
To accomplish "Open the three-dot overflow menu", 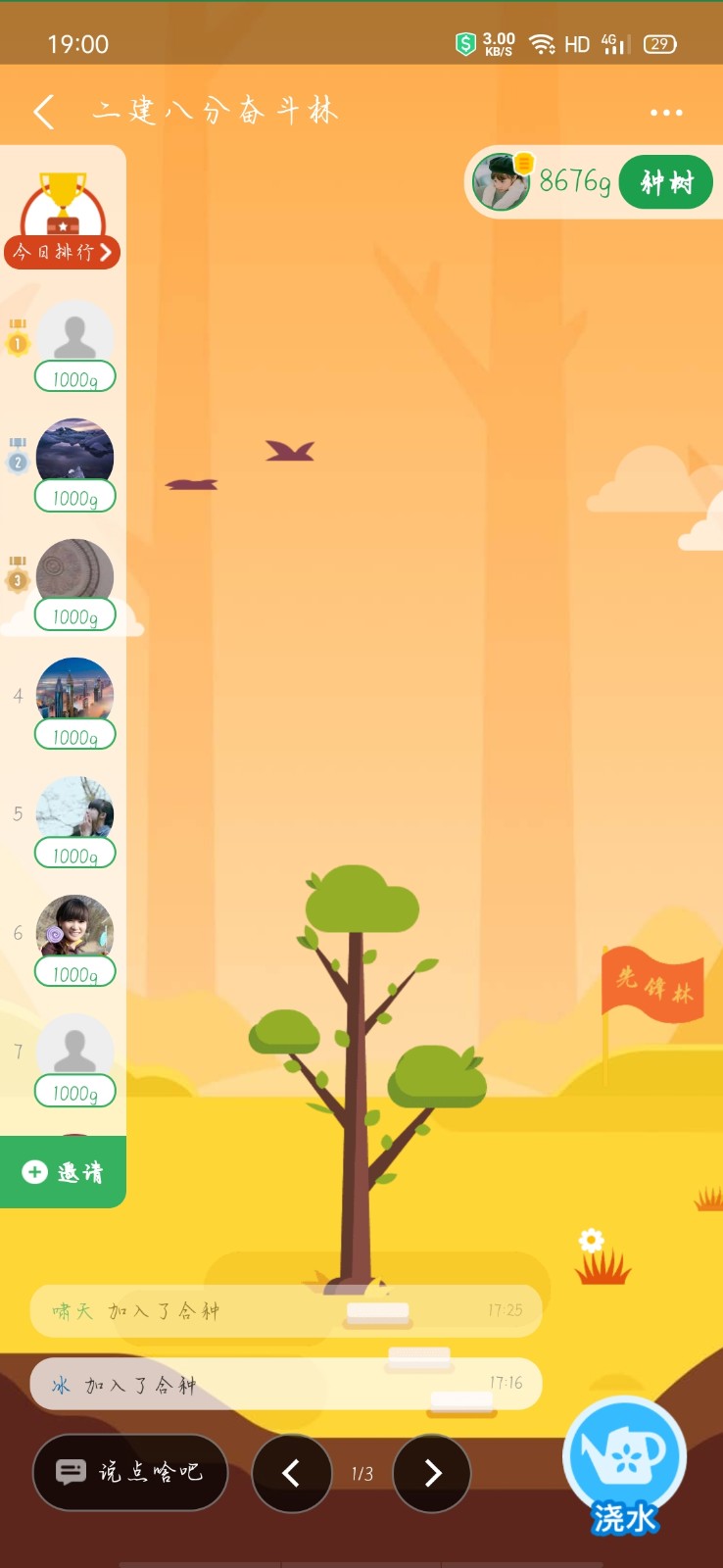I will click(666, 113).
